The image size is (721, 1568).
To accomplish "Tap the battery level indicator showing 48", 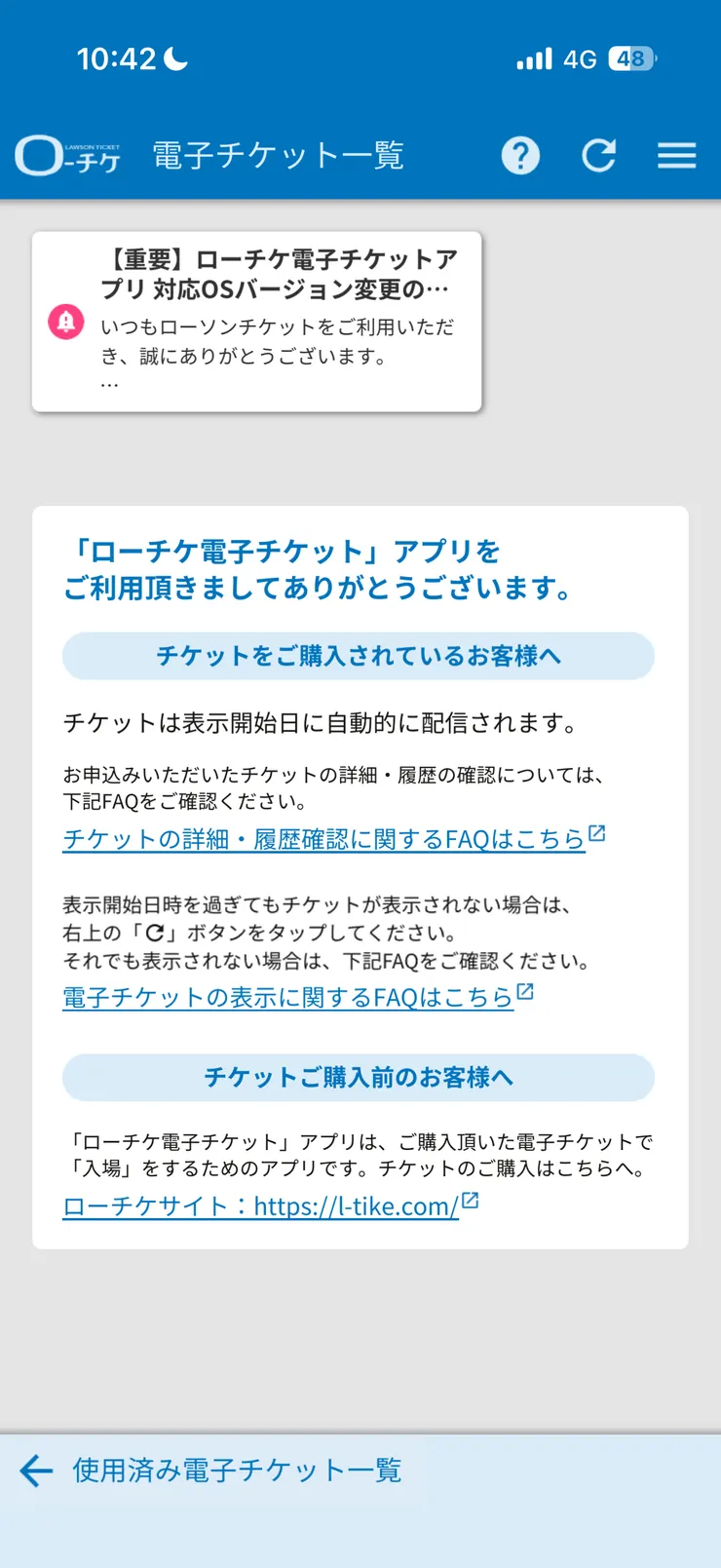I will coord(628,58).
